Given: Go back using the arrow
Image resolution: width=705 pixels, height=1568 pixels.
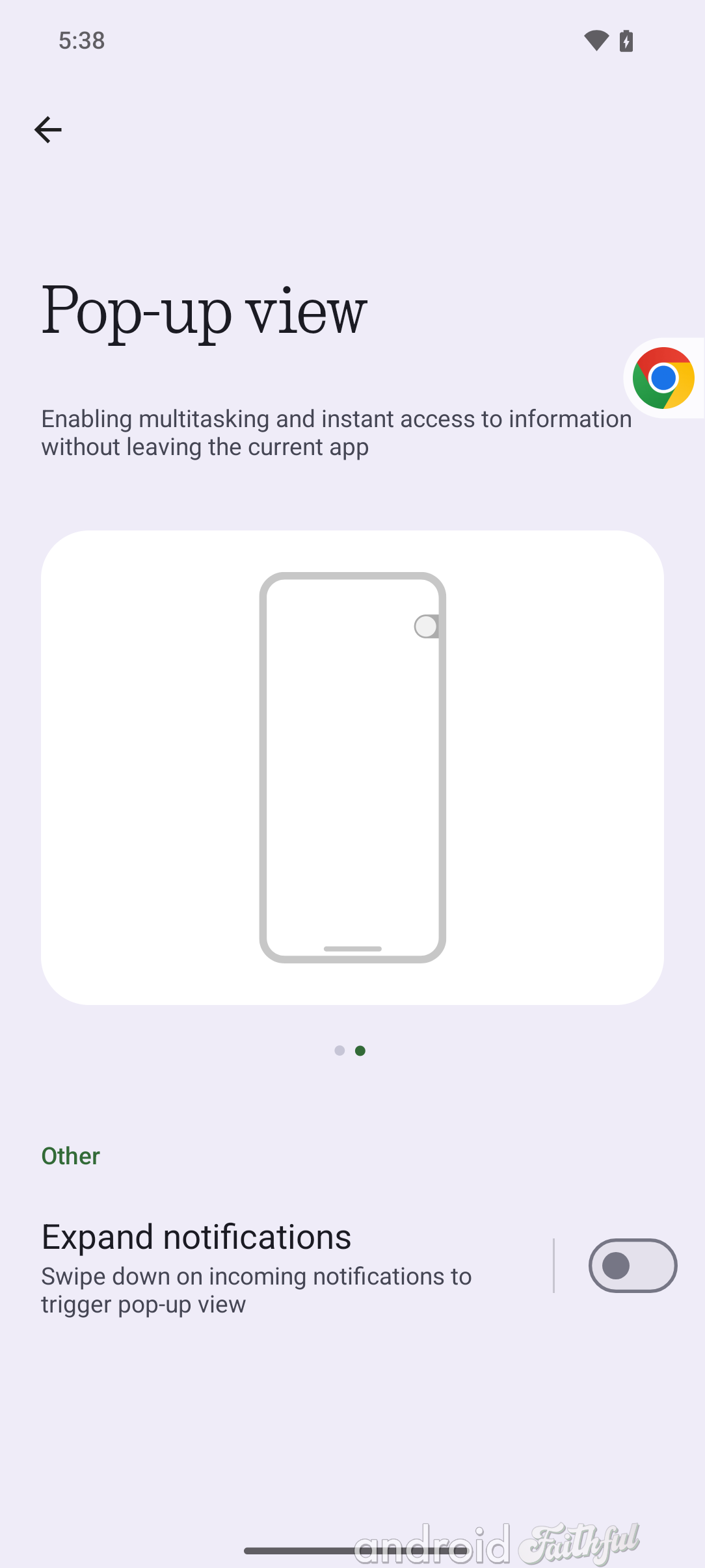Looking at the screenshot, I should [x=48, y=130].
